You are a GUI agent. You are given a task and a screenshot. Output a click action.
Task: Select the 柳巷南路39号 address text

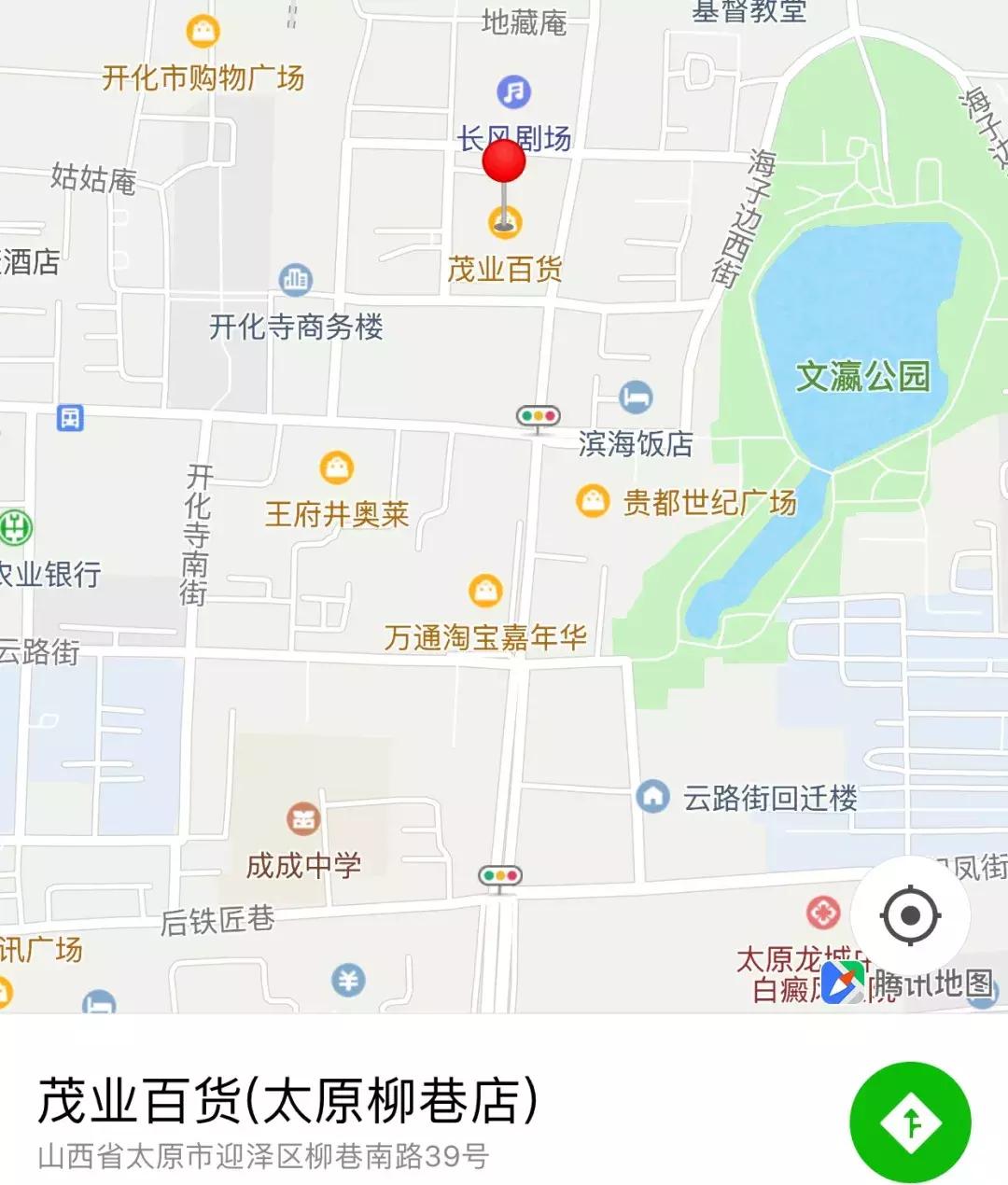[264, 1155]
